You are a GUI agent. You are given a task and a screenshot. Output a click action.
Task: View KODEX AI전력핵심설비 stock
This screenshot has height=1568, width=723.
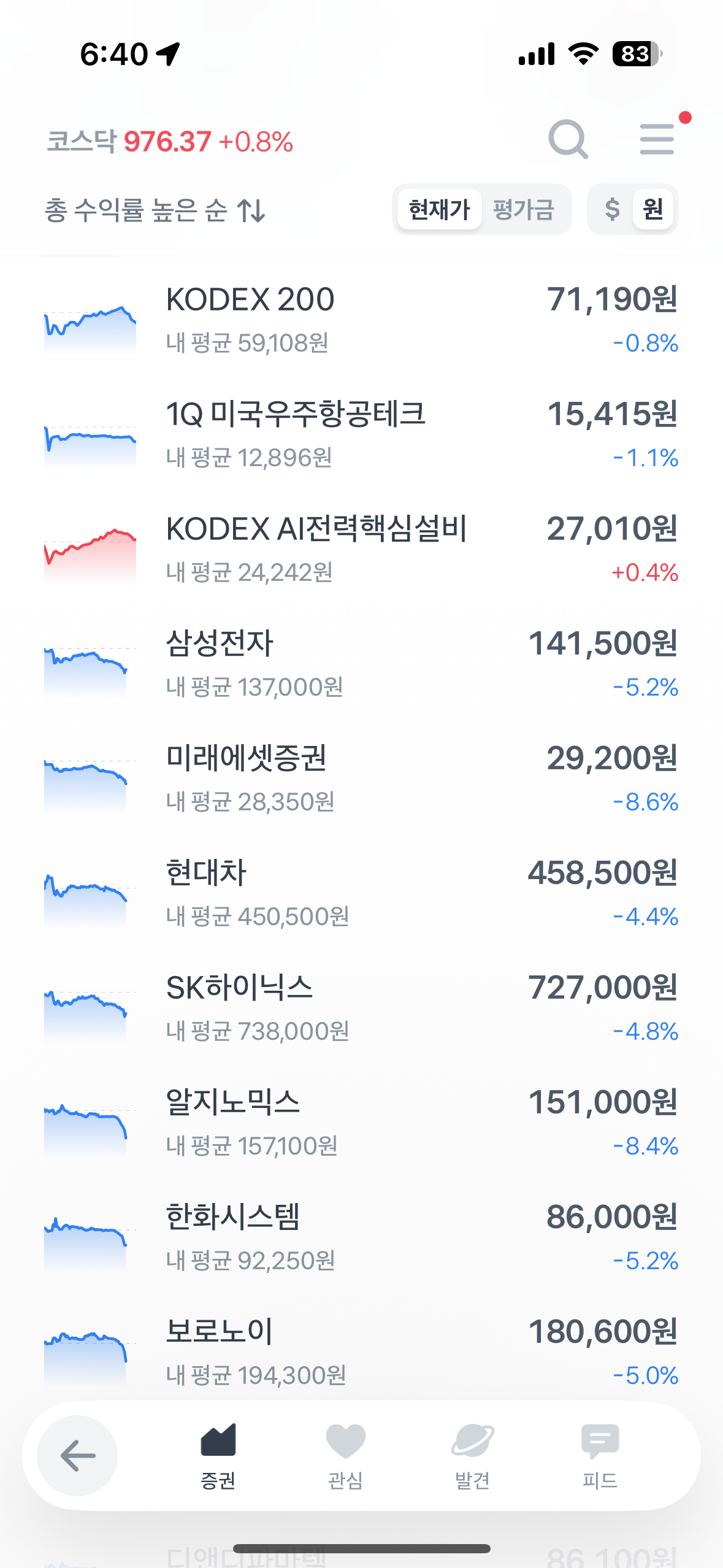(361, 550)
